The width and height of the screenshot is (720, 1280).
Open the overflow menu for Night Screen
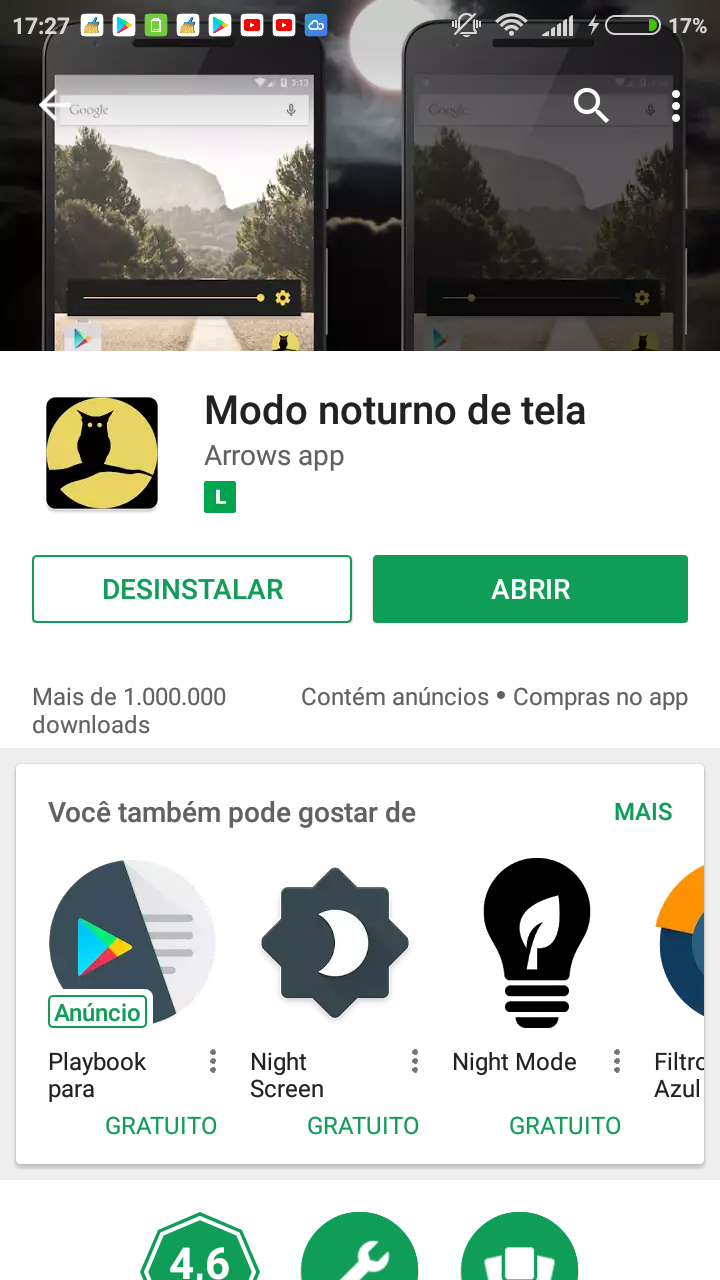pos(414,1061)
